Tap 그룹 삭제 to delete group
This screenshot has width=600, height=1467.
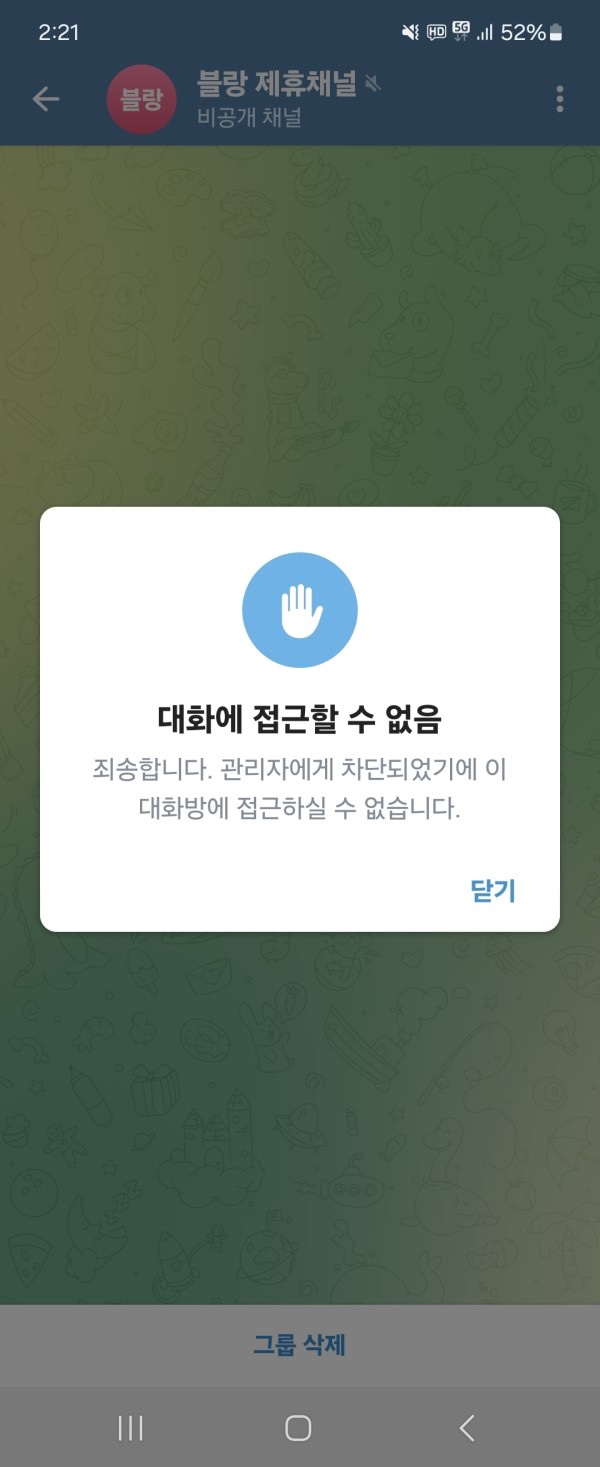(x=299, y=1345)
